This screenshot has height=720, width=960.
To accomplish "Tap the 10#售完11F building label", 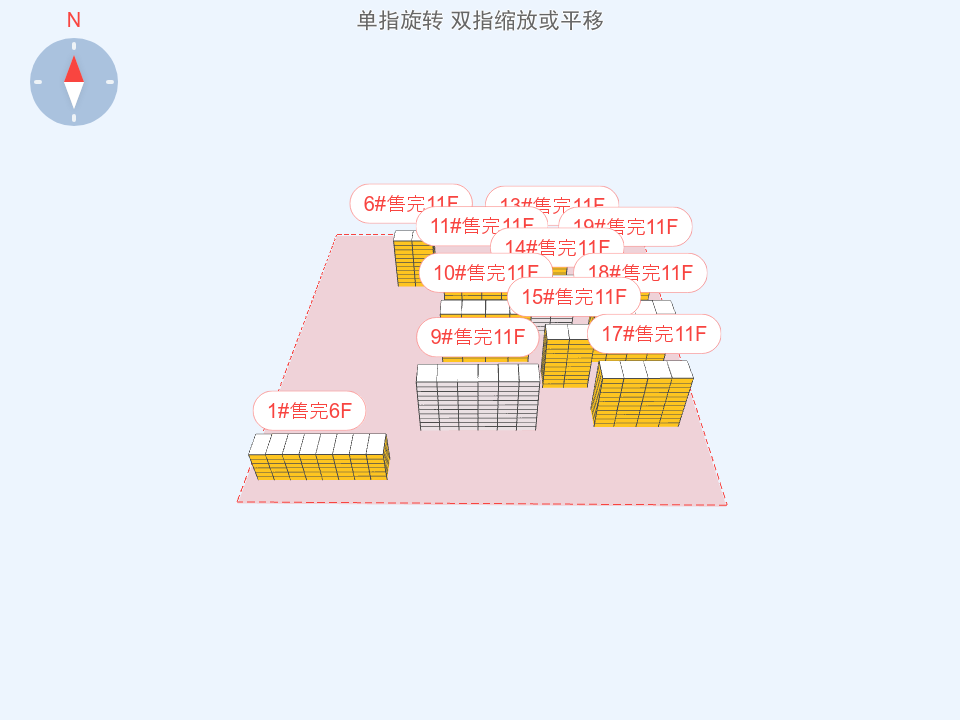I will (468, 273).
